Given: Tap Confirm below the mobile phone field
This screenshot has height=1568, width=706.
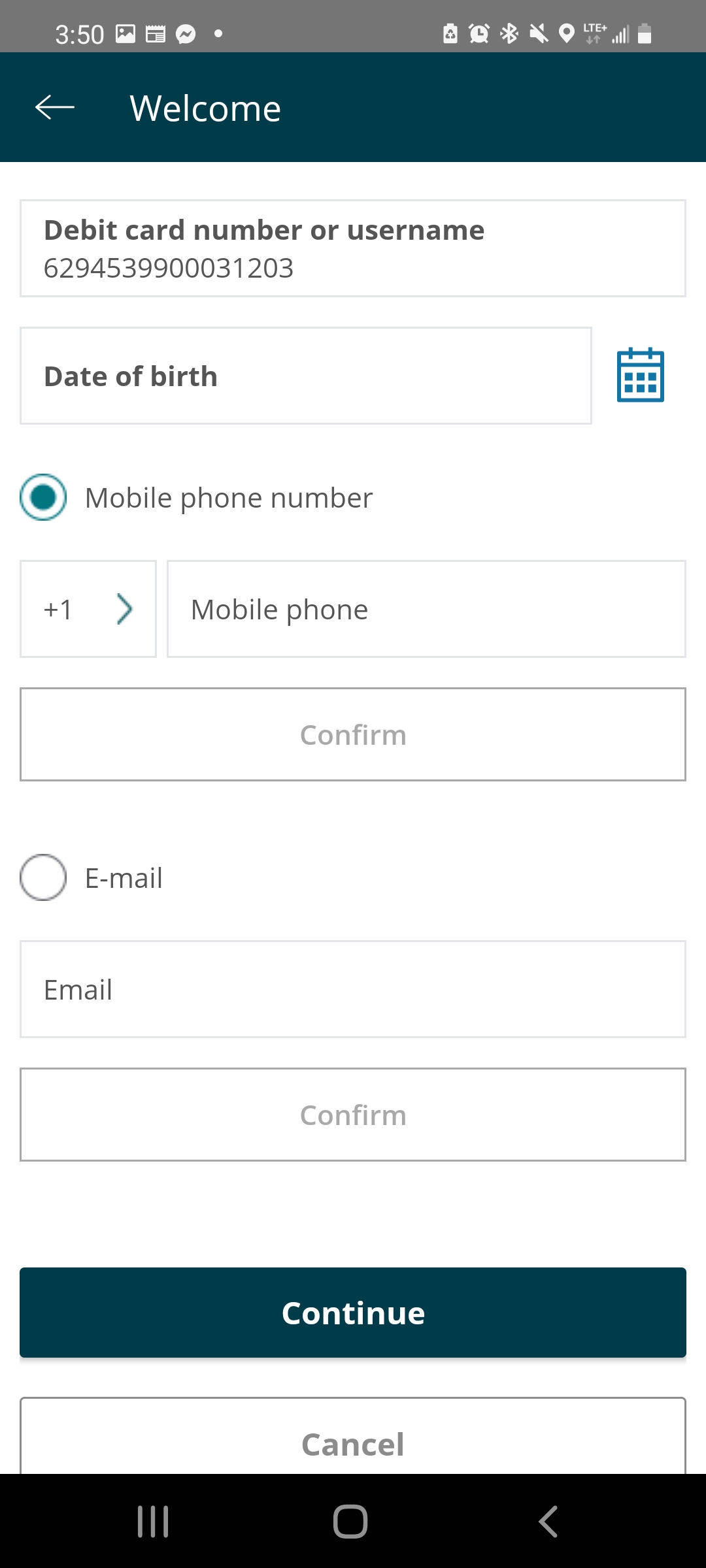Looking at the screenshot, I should (x=353, y=734).
